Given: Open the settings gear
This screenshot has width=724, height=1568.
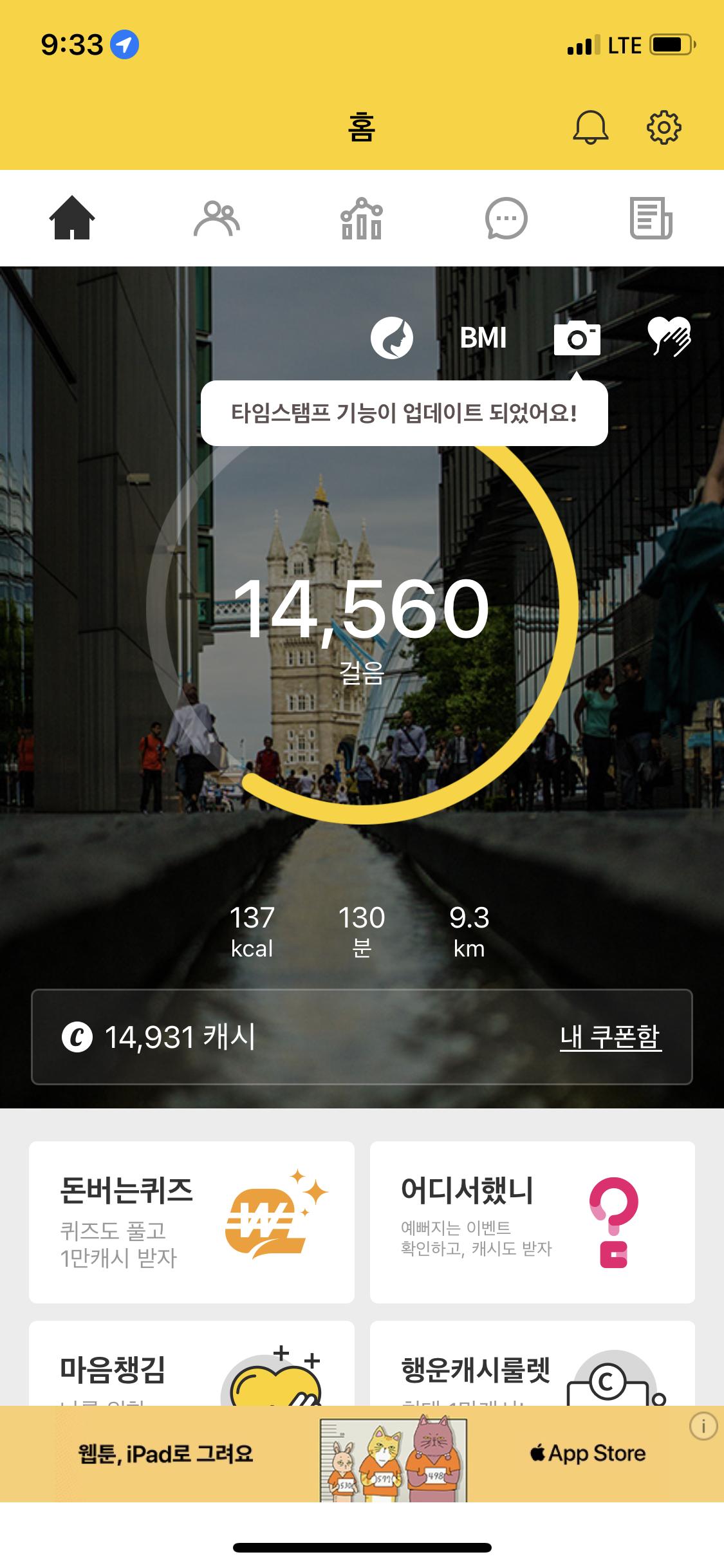Looking at the screenshot, I should coord(664,127).
